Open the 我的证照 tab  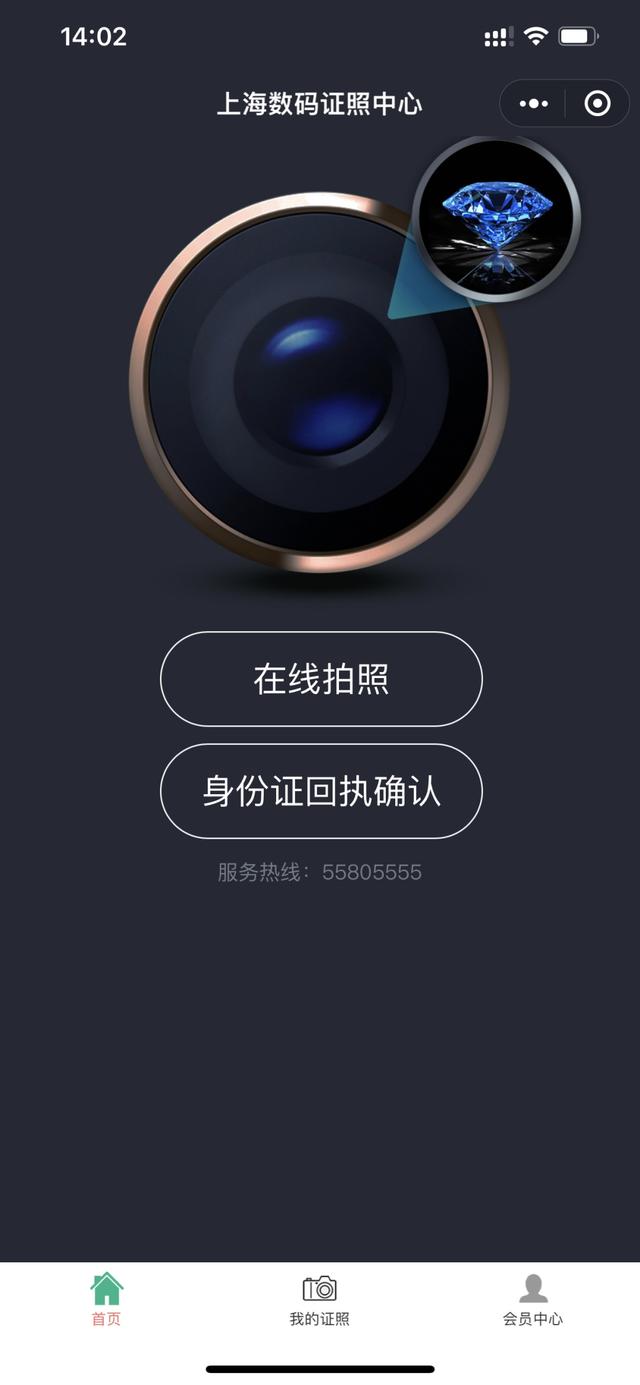click(x=320, y=1300)
